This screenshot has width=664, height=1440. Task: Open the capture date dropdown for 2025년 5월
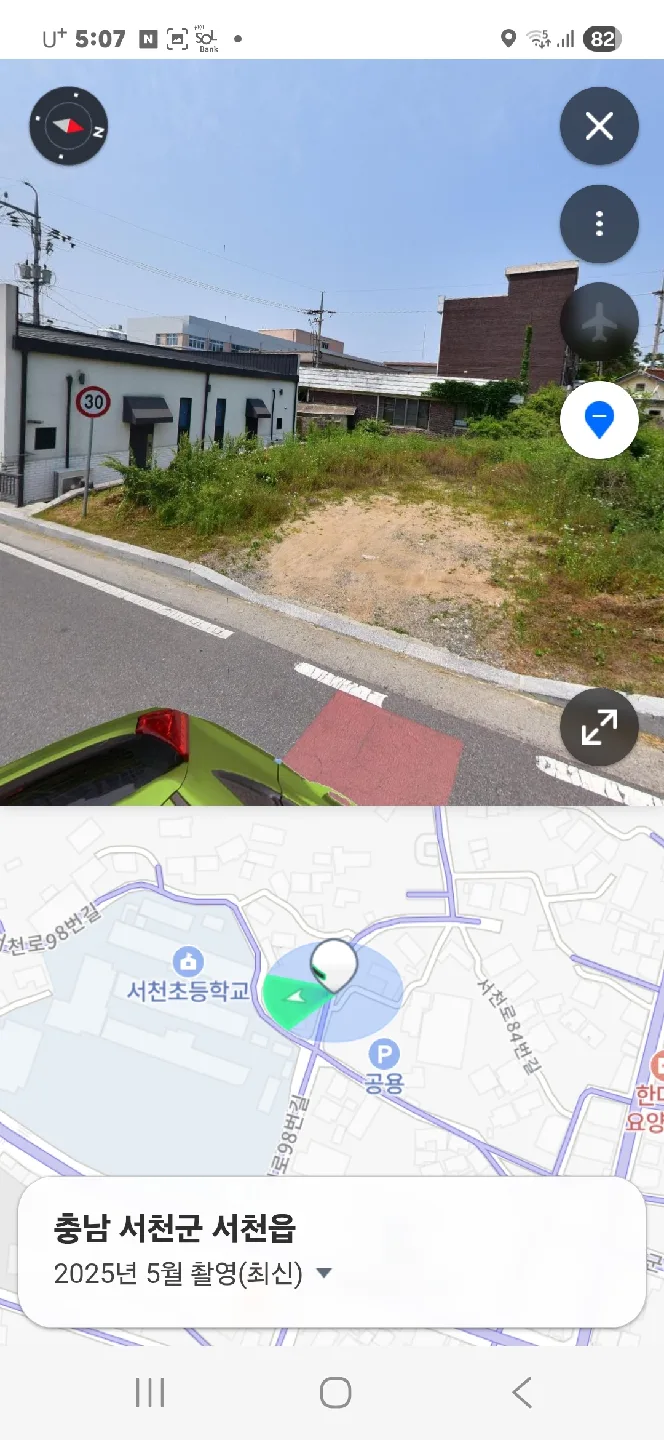[323, 1274]
